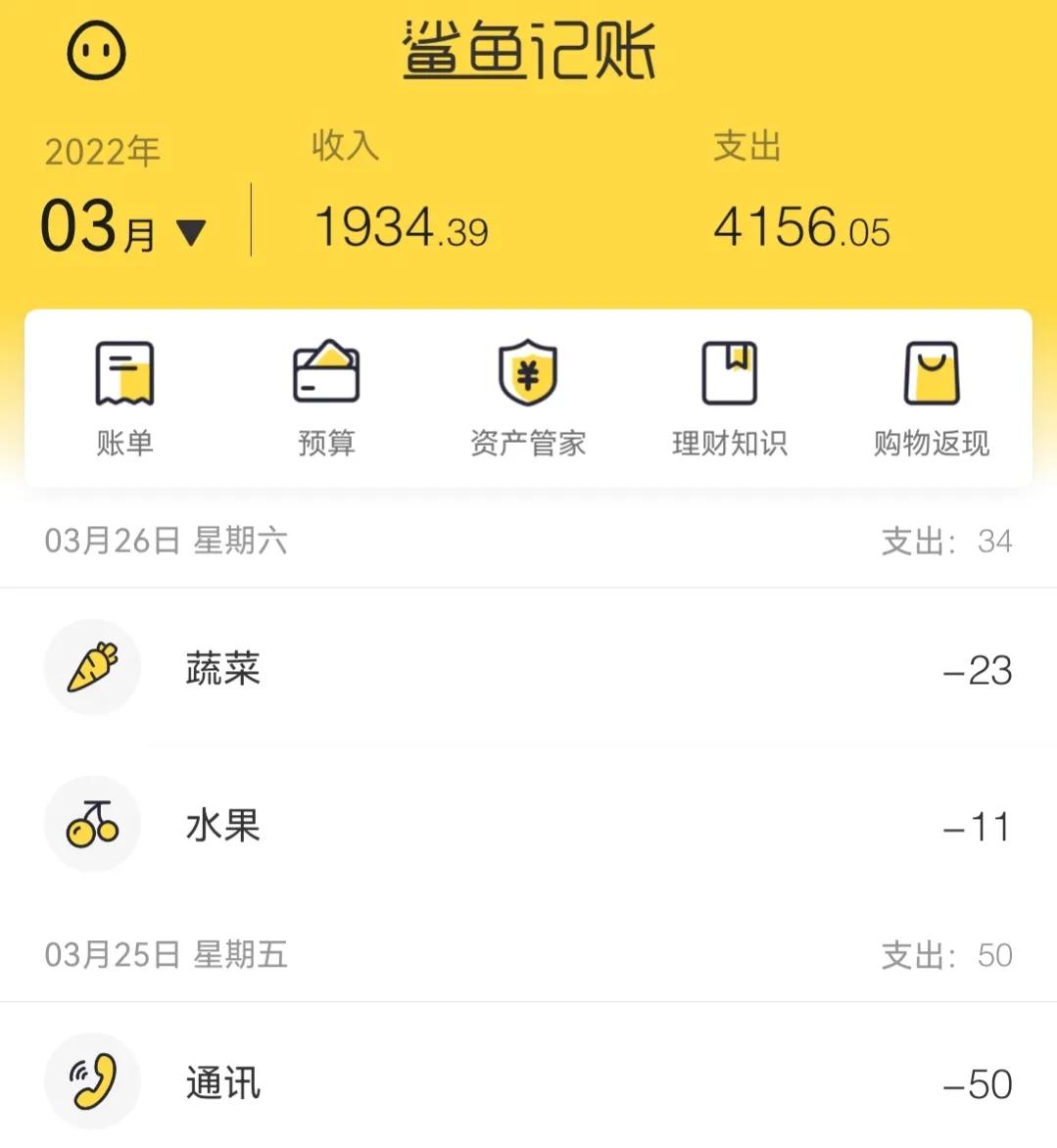Click the phone icon beside 通讯
The image size is (1057, 1148).
click(x=92, y=1081)
